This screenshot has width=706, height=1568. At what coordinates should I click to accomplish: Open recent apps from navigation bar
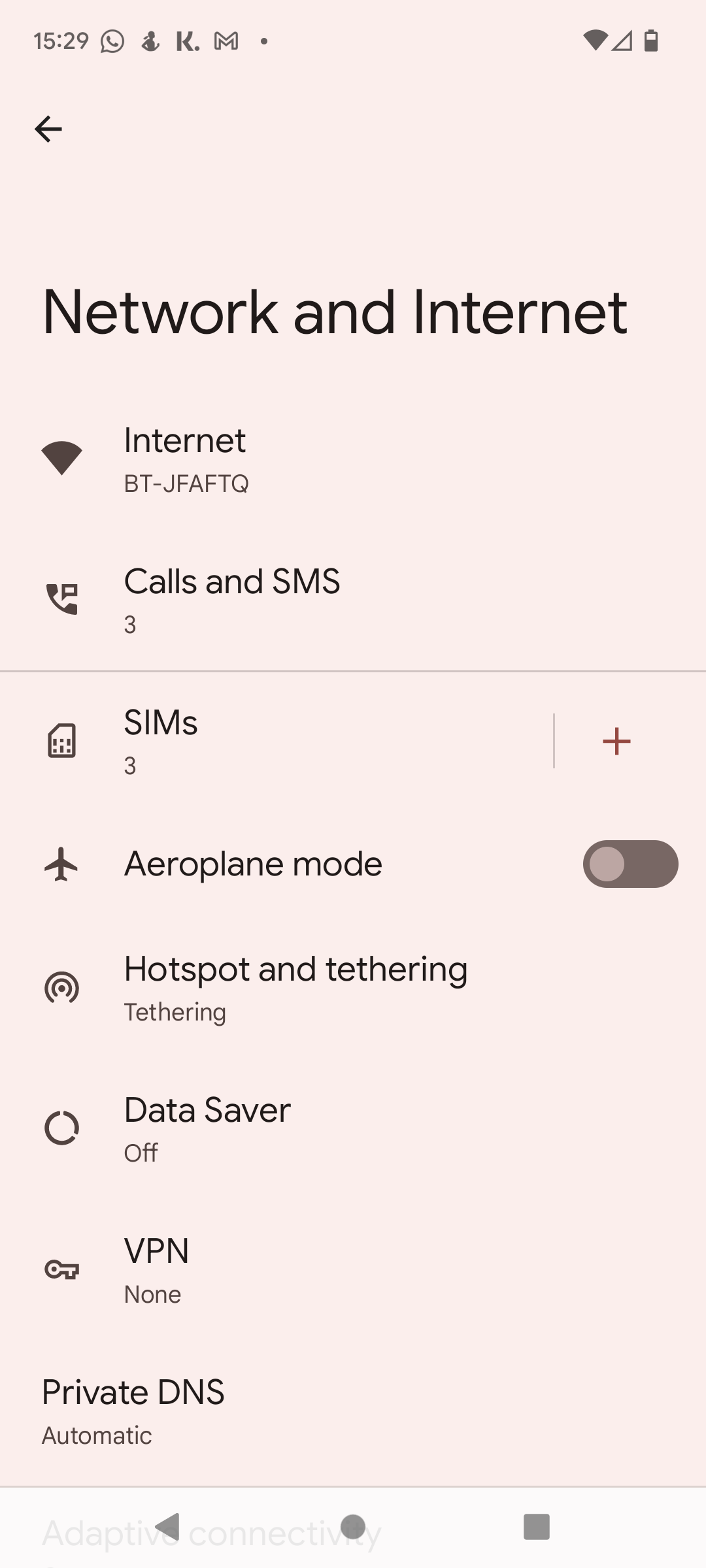(x=537, y=1527)
